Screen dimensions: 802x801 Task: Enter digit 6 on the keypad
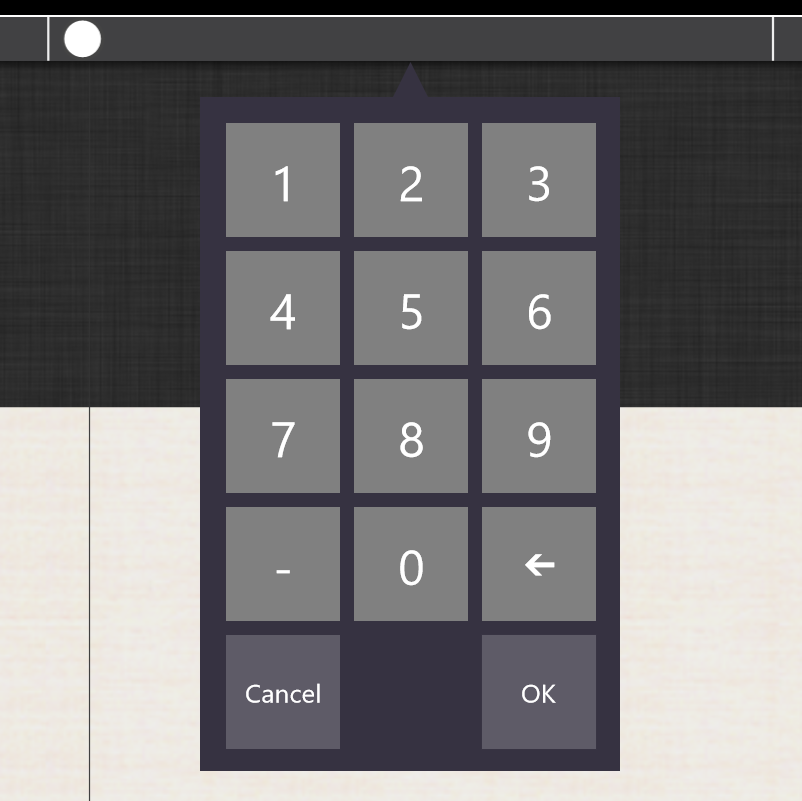(x=539, y=308)
